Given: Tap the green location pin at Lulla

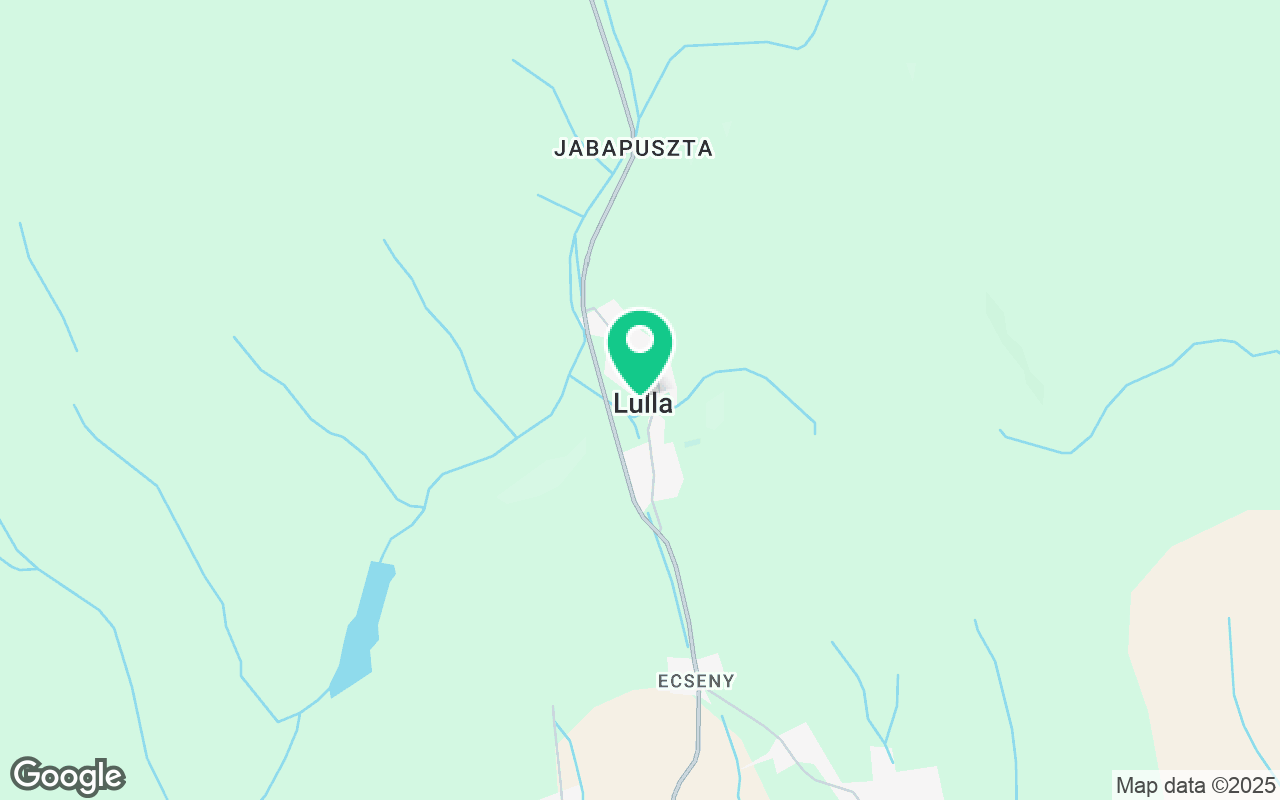Looking at the screenshot, I should point(640,347).
